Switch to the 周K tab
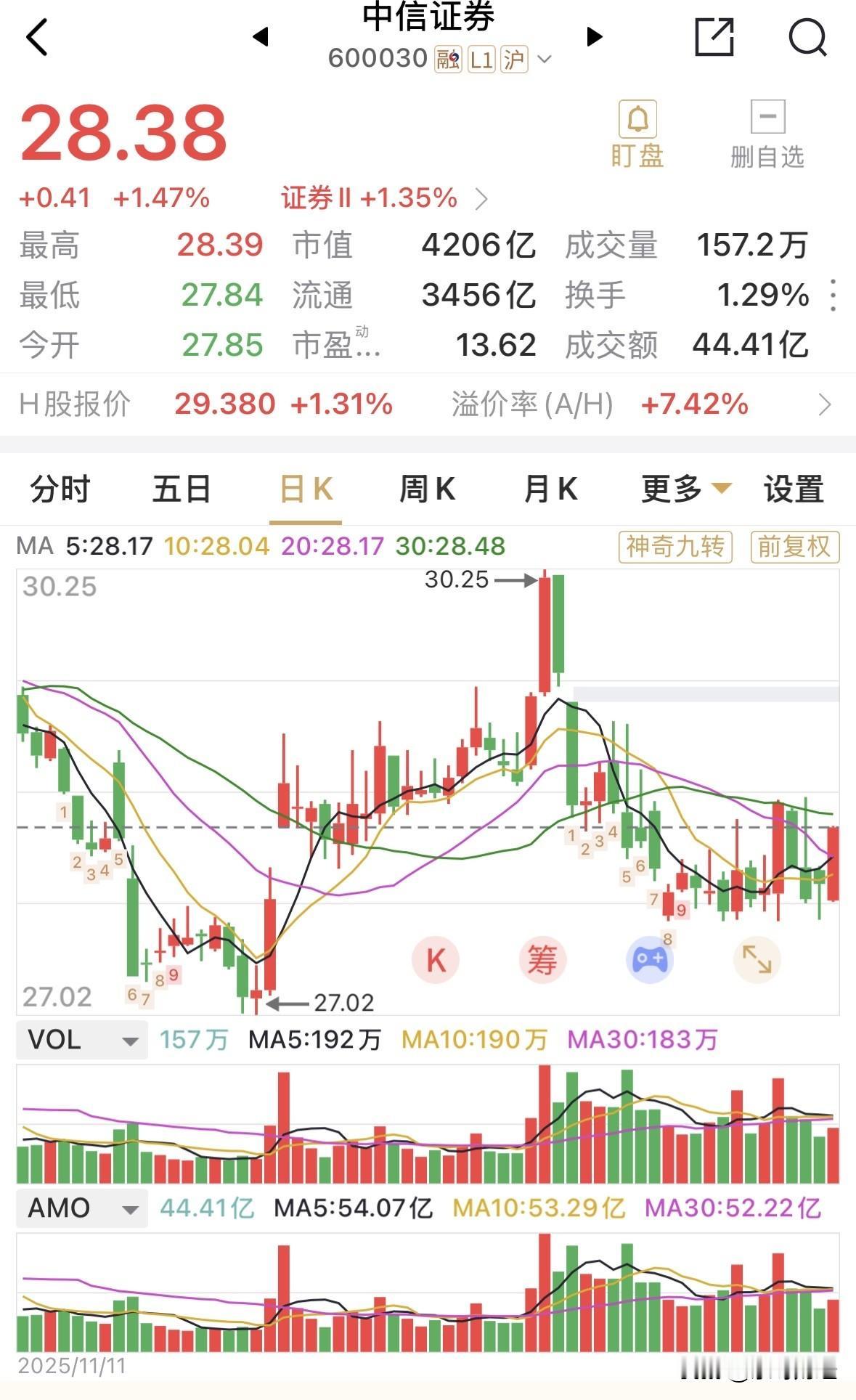This screenshot has width=856, height=1400. [427, 489]
